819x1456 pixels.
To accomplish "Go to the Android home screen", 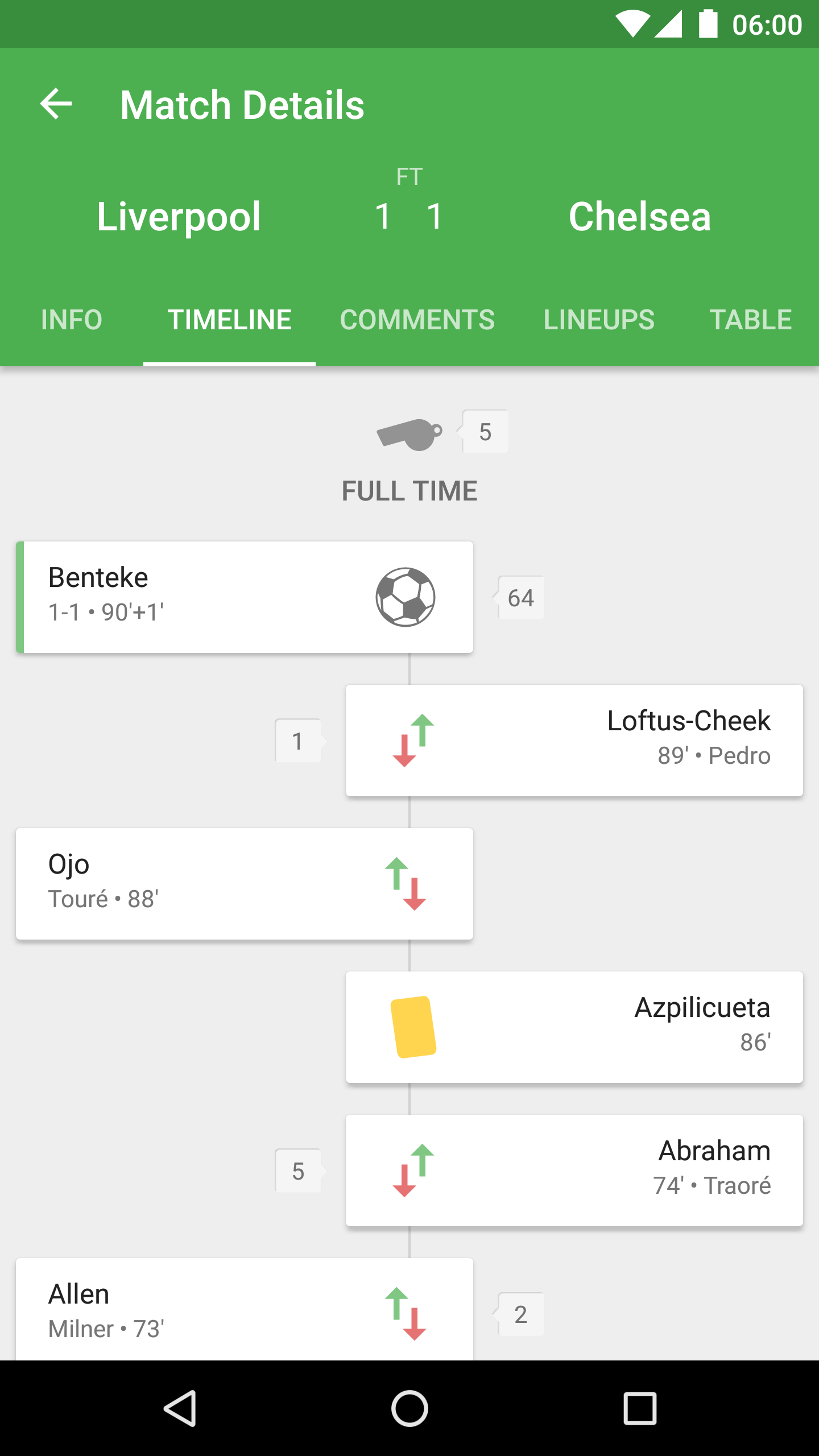I will 409,1408.
